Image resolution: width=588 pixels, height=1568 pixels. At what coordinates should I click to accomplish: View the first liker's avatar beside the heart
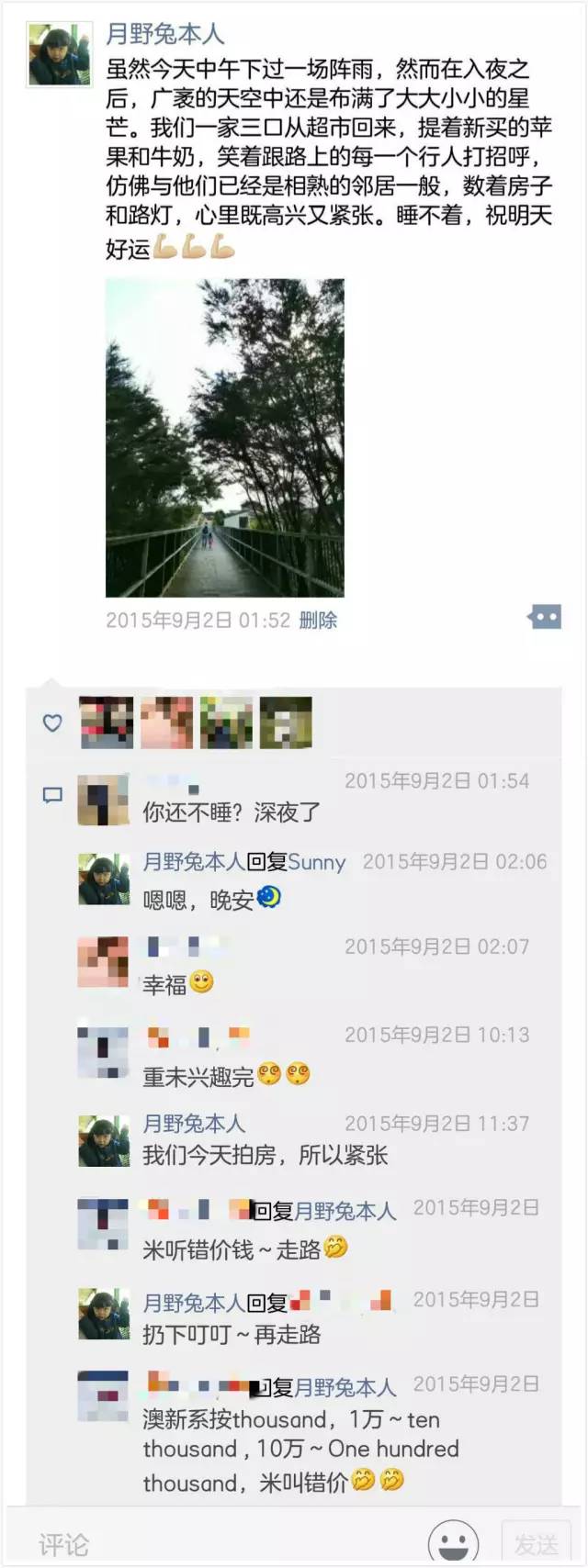pos(107,722)
